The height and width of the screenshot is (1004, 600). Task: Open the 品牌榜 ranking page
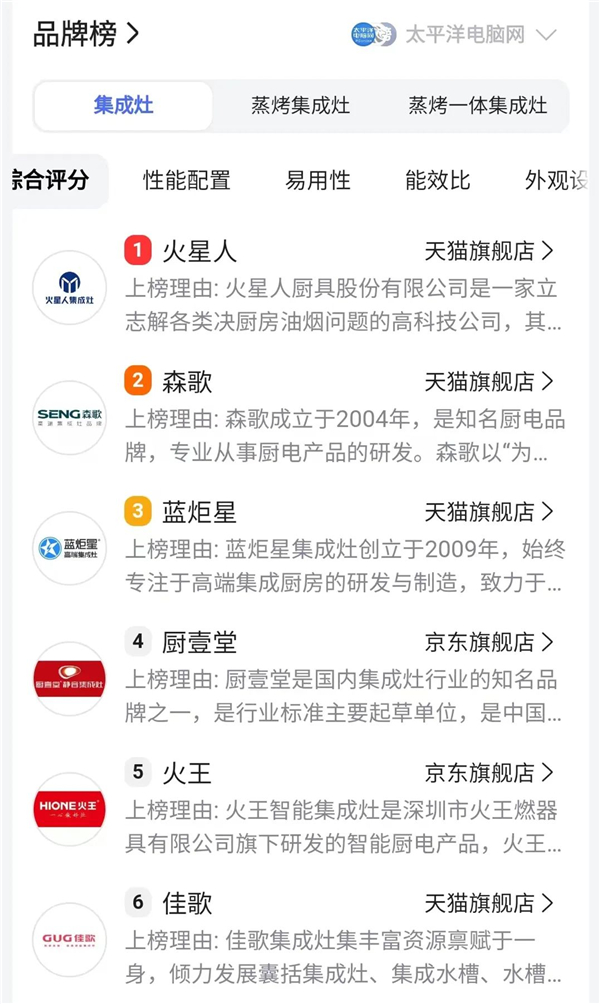[86, 34]
